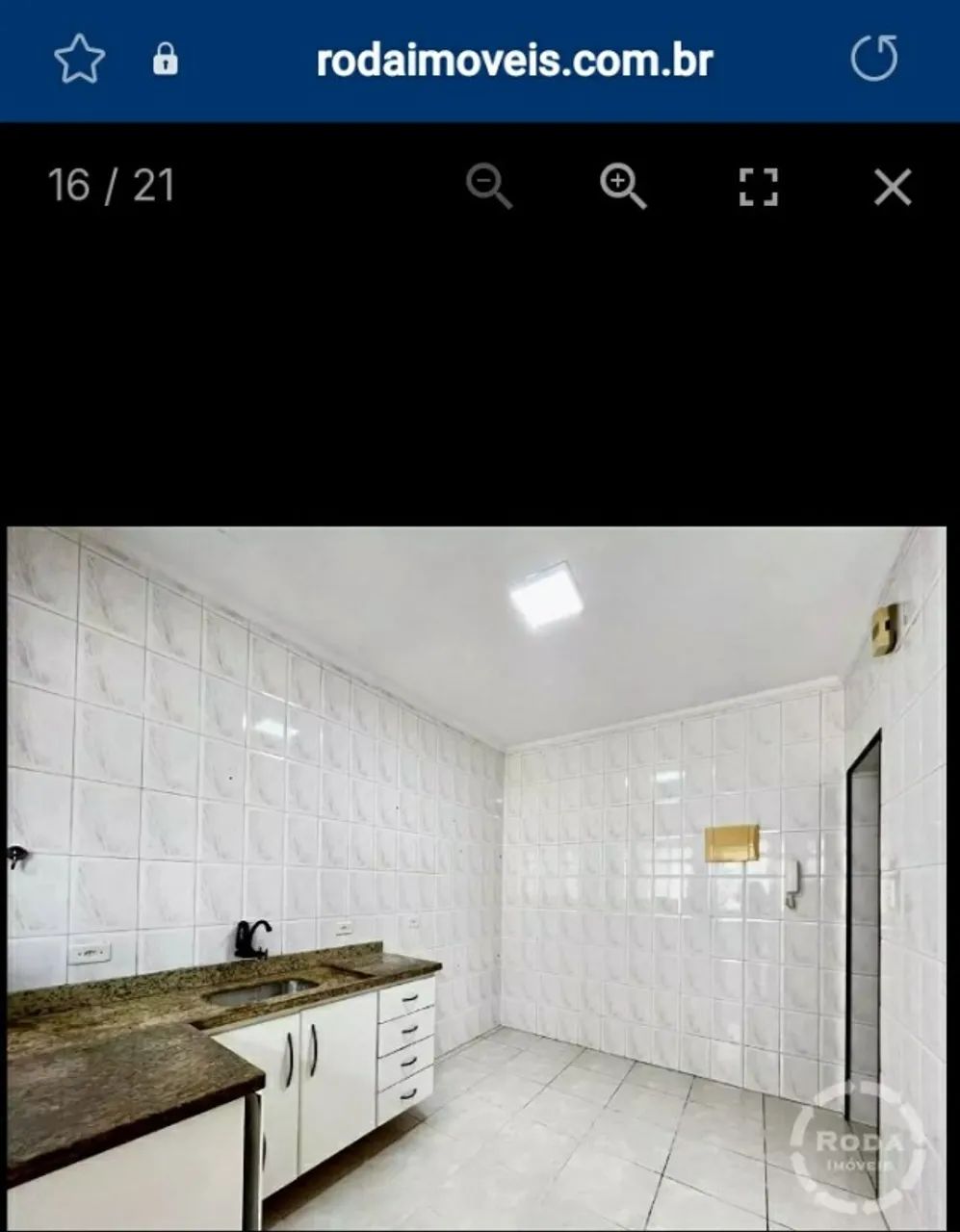
Task: View site security via lock icon
Action: (x=166, y=61)
